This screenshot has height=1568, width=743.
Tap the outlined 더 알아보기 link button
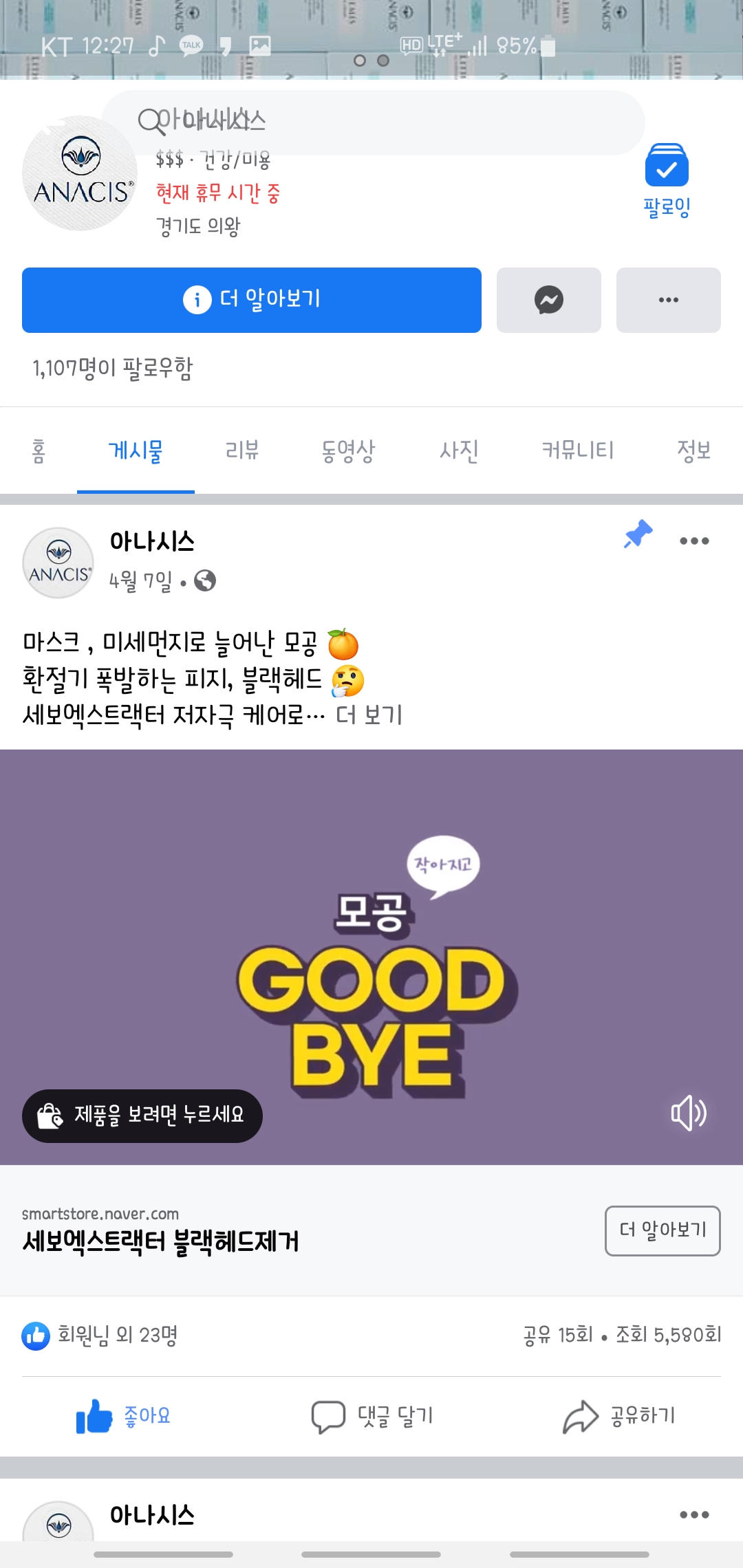662,1230
